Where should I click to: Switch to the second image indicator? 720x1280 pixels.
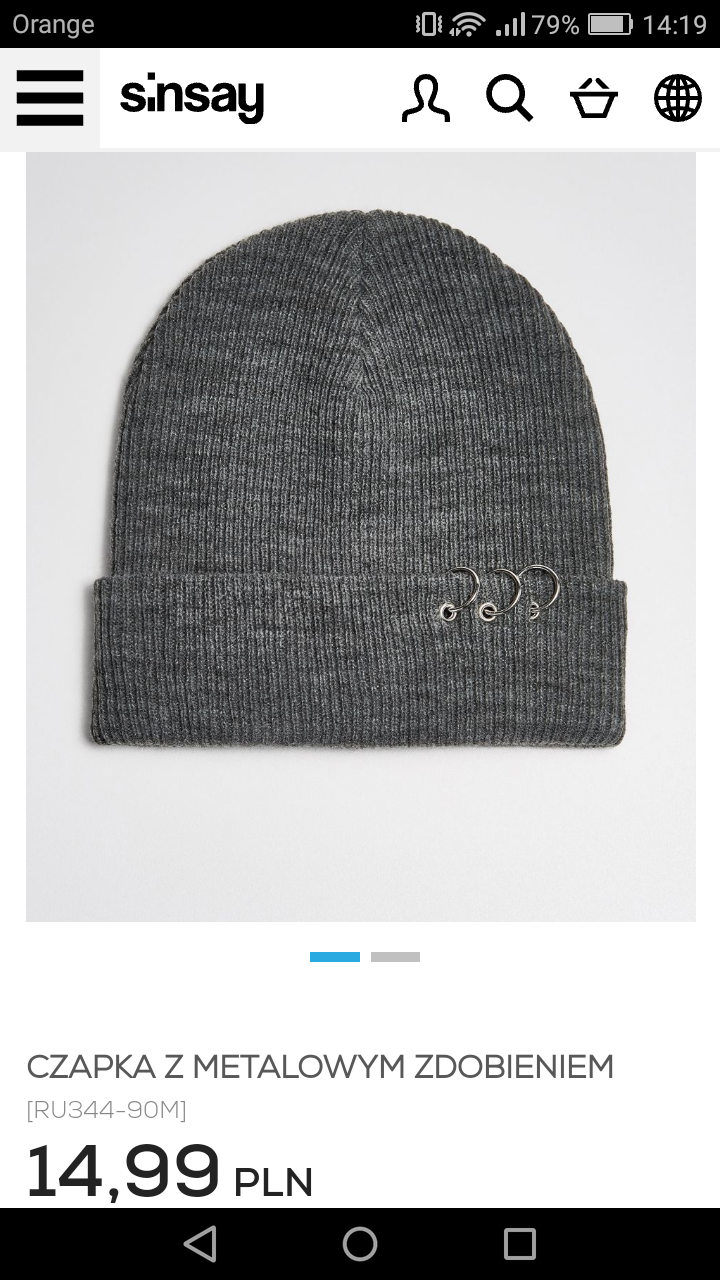click(395, 957)
